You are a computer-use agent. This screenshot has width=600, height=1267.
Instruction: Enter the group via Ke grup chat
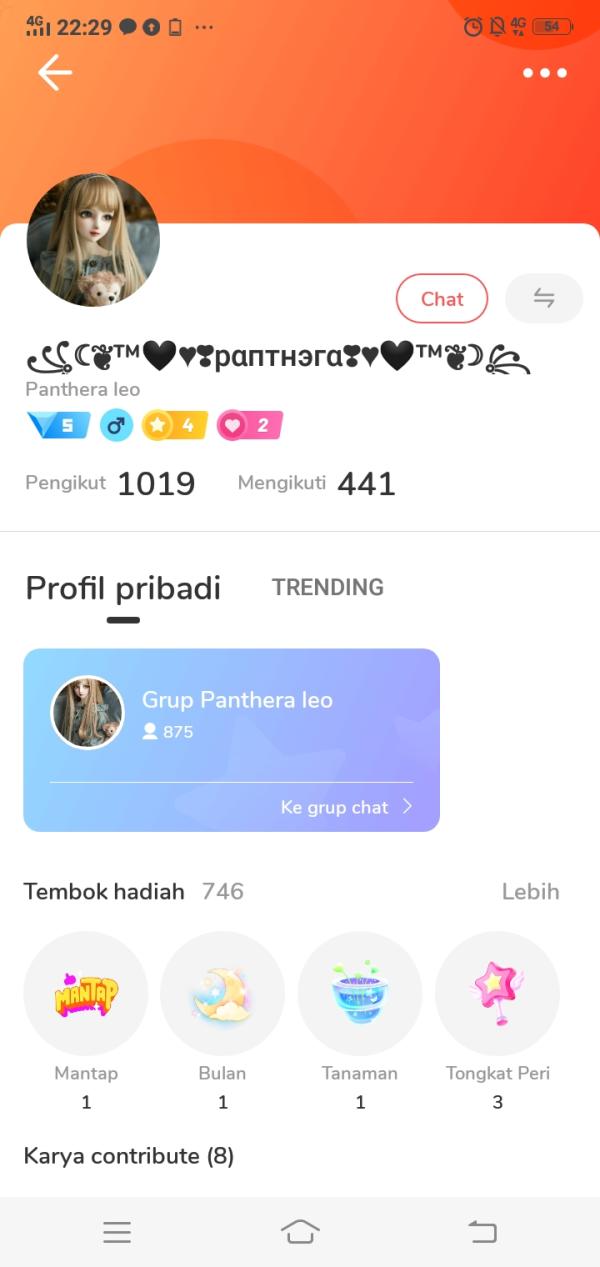[x=346, y=807]
